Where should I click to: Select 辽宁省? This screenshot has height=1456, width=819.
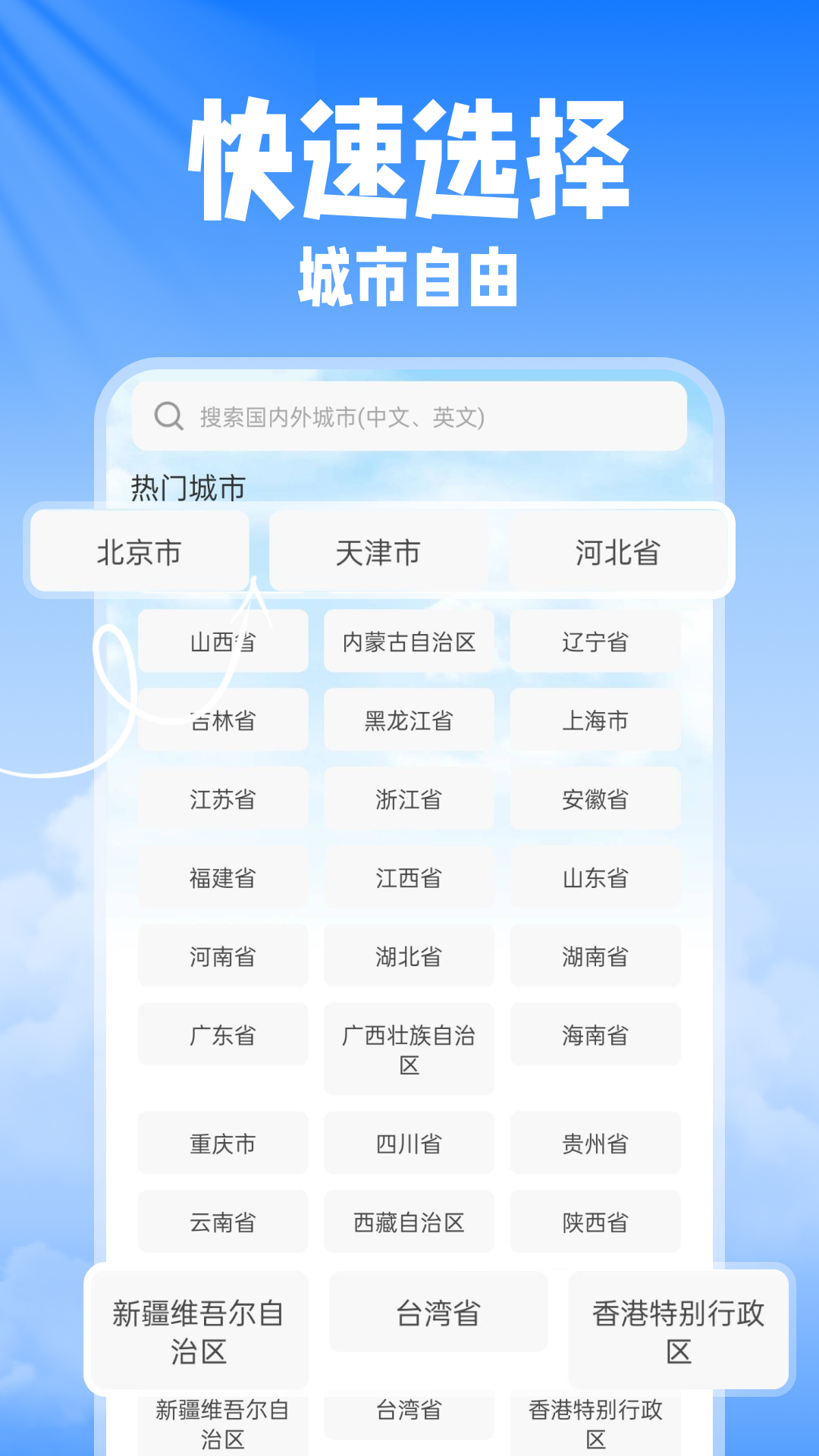[x=595, y=641]
